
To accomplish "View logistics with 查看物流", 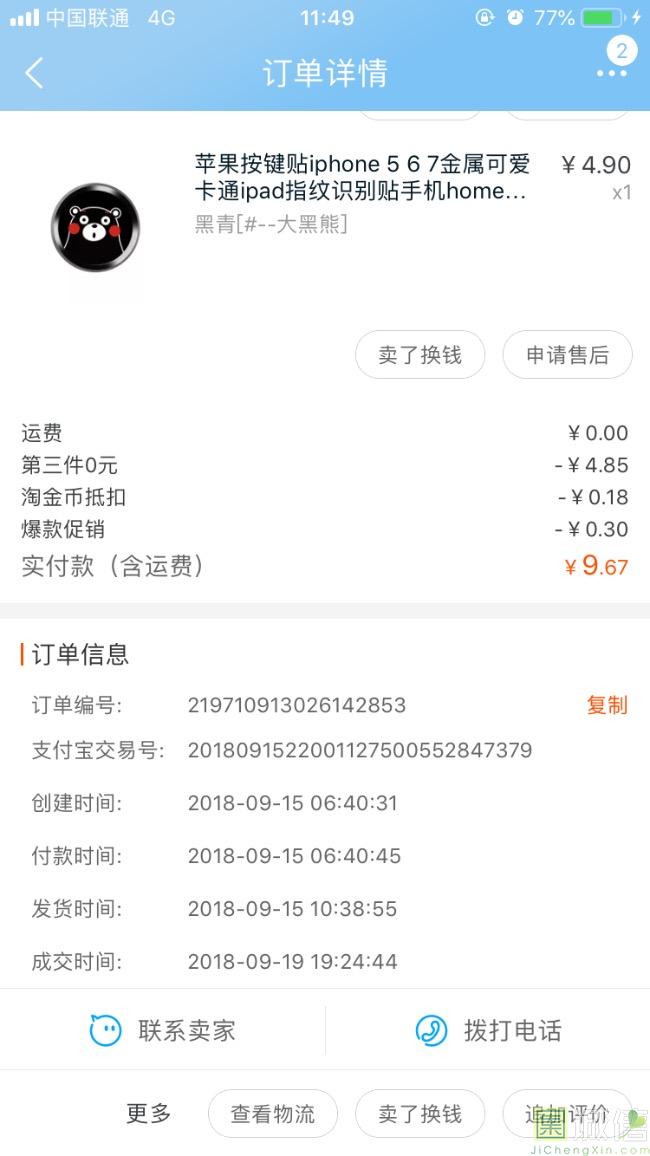I will (273, 1114).
